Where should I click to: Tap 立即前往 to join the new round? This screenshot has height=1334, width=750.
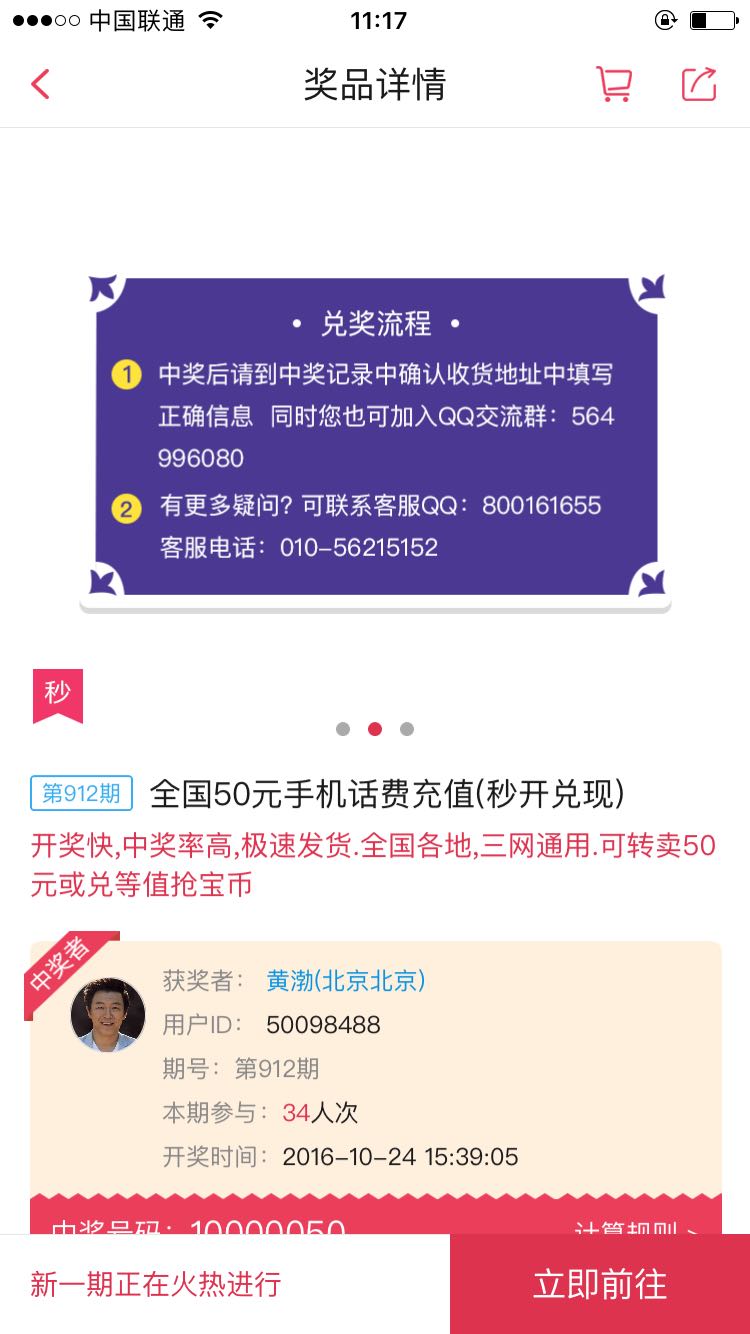600,1284
